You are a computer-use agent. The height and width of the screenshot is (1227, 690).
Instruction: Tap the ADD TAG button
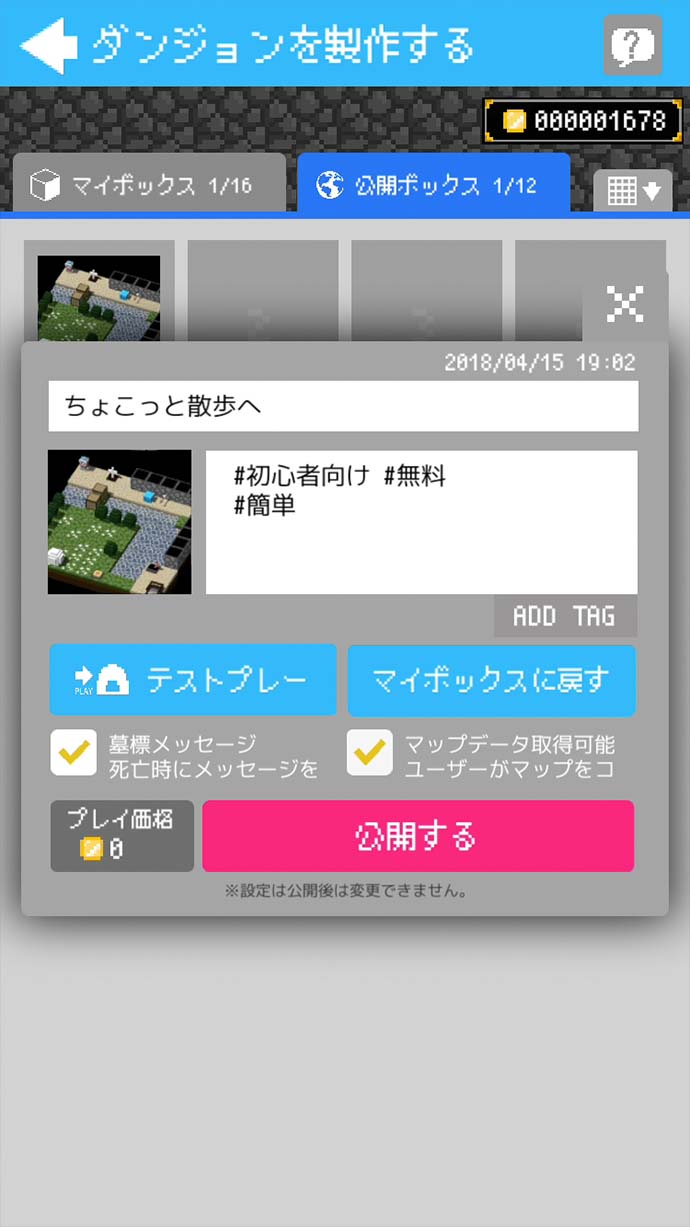(564, 616)
